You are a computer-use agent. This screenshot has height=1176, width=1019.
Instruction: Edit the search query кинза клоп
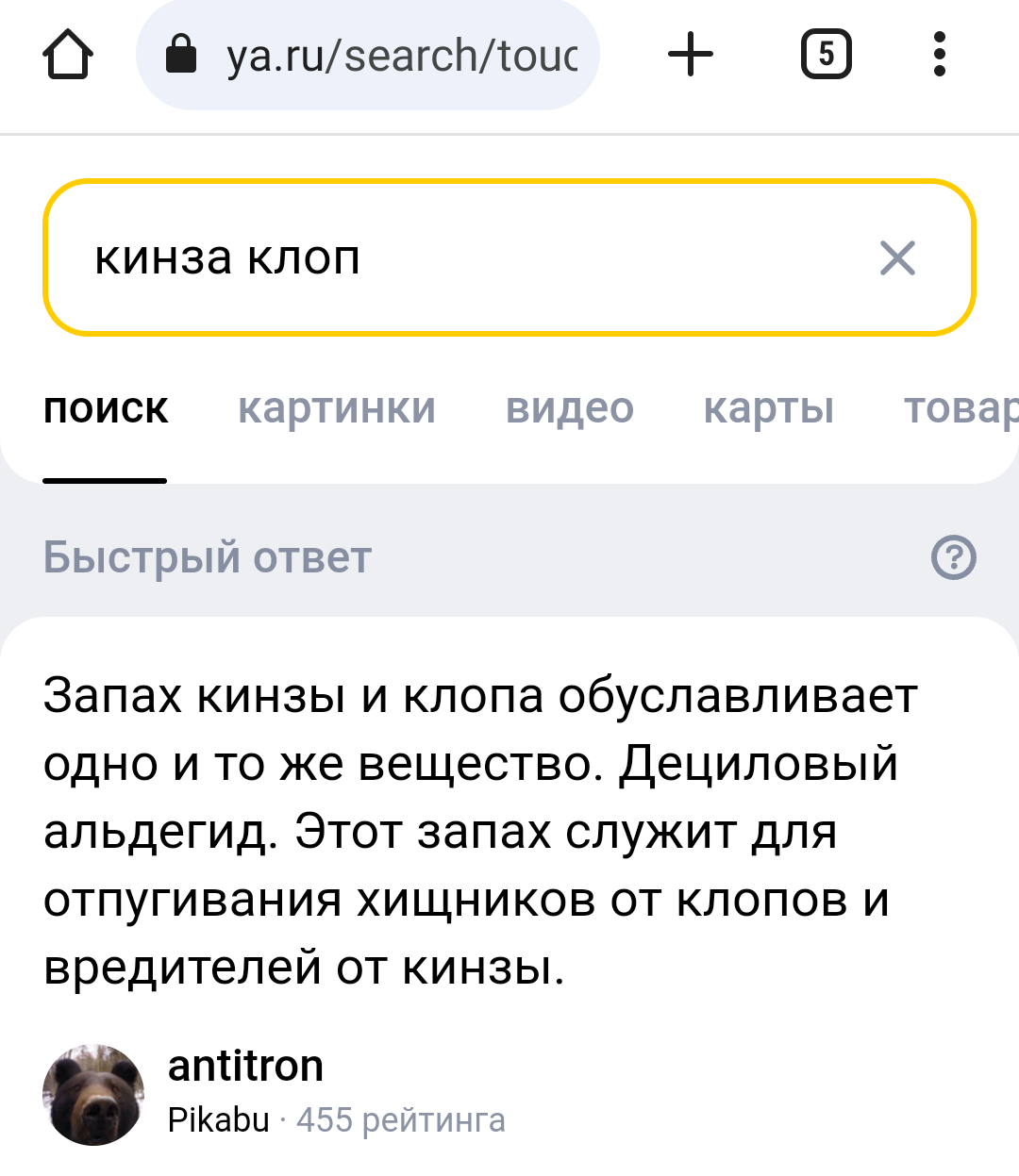453,257
